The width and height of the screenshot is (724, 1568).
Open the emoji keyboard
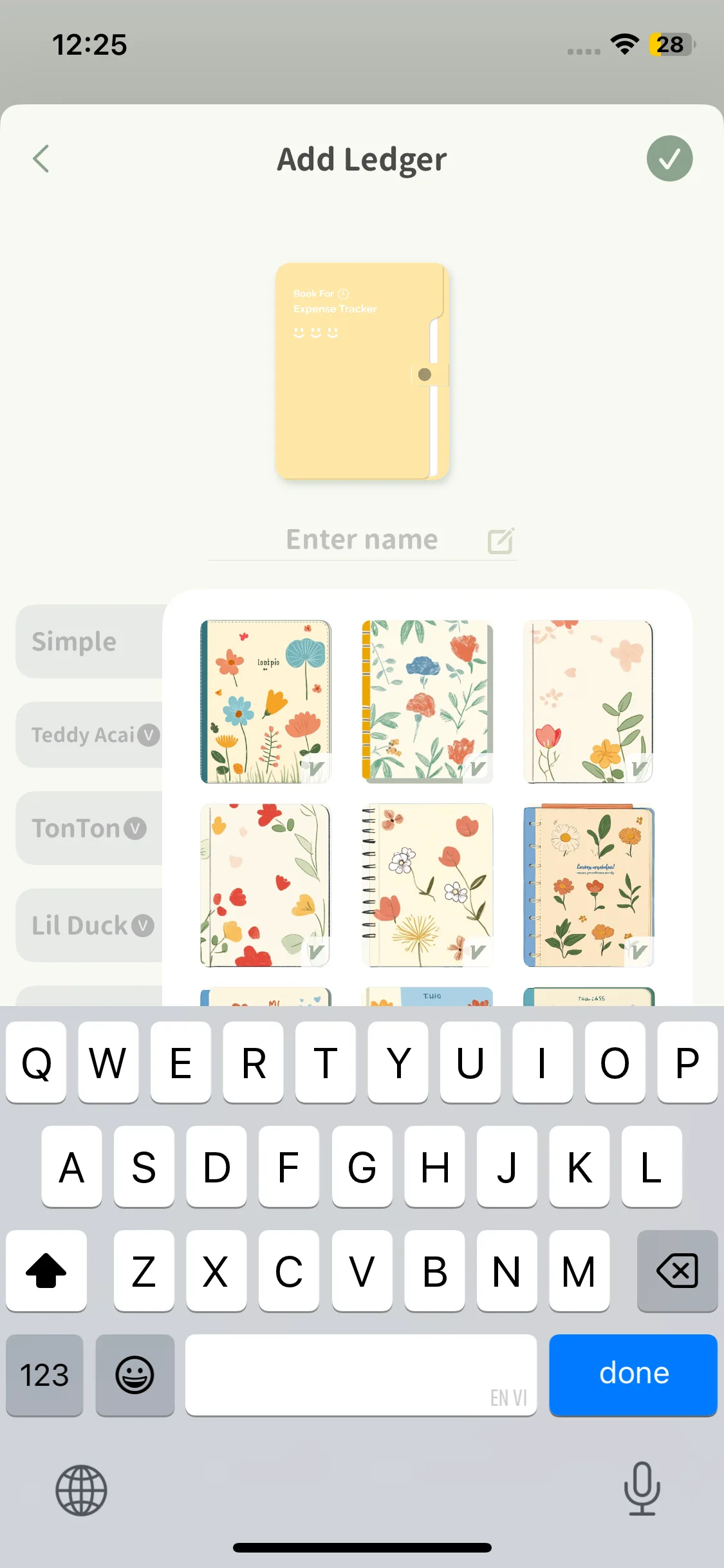coord(135,1374)
